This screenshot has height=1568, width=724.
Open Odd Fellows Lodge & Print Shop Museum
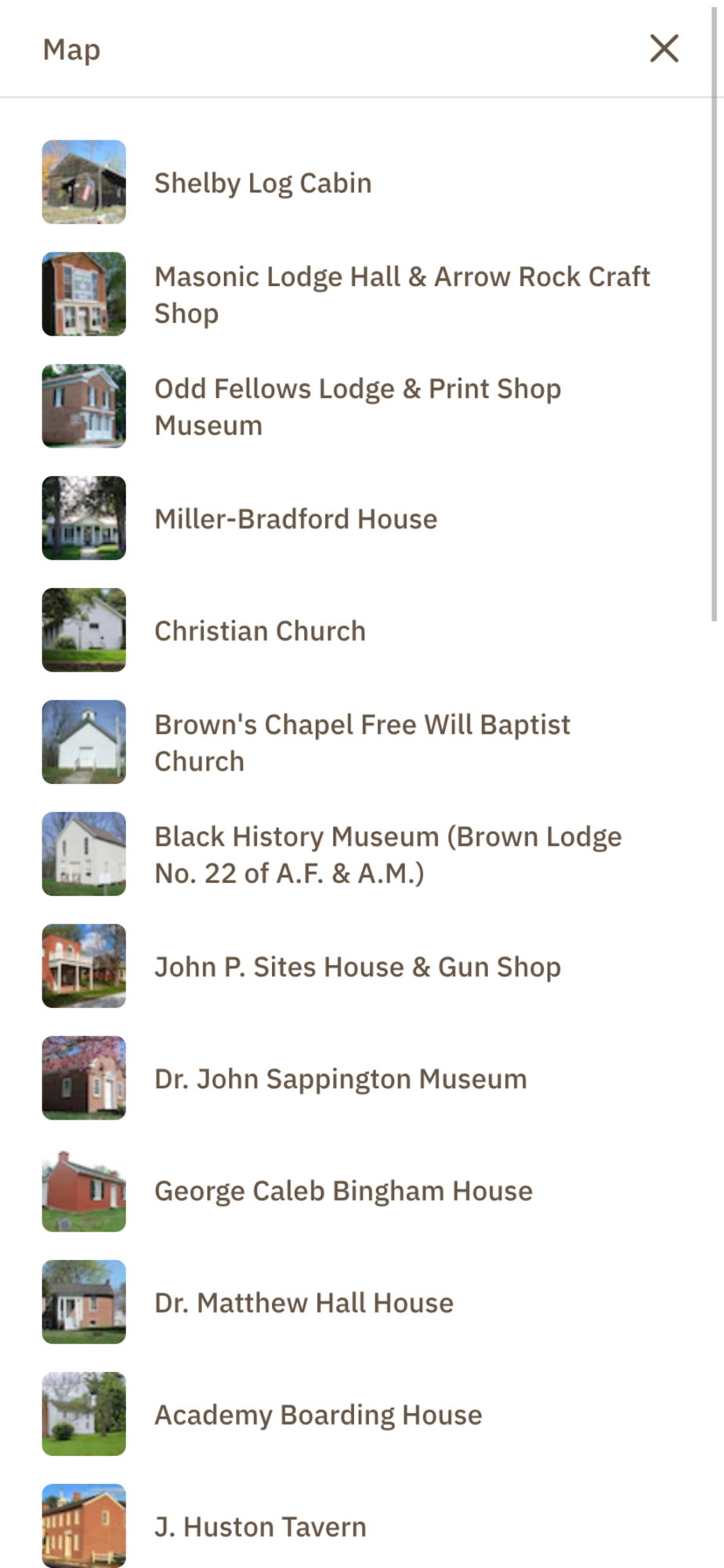(357, 407)
